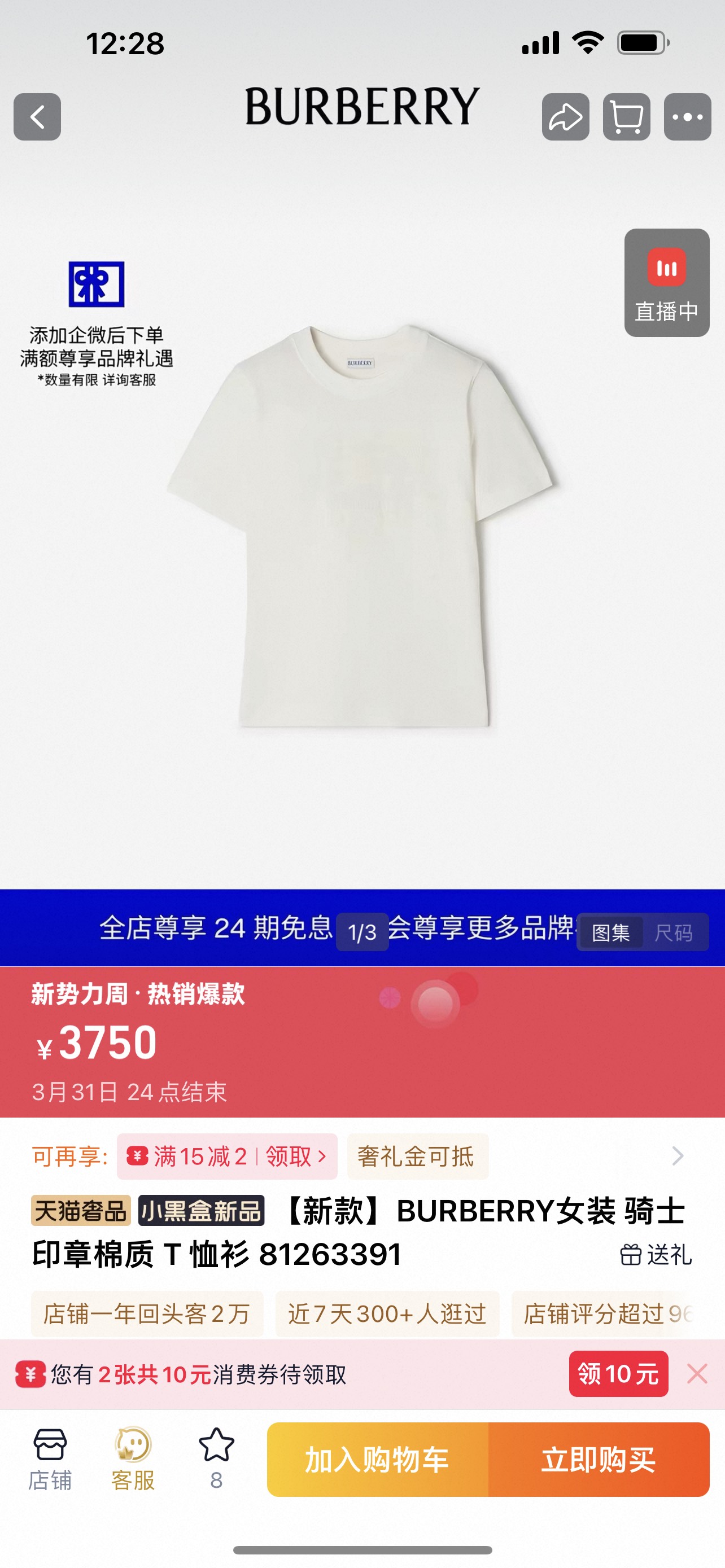
Task: Switch to the 图集 tab
Action: (610, 932)
